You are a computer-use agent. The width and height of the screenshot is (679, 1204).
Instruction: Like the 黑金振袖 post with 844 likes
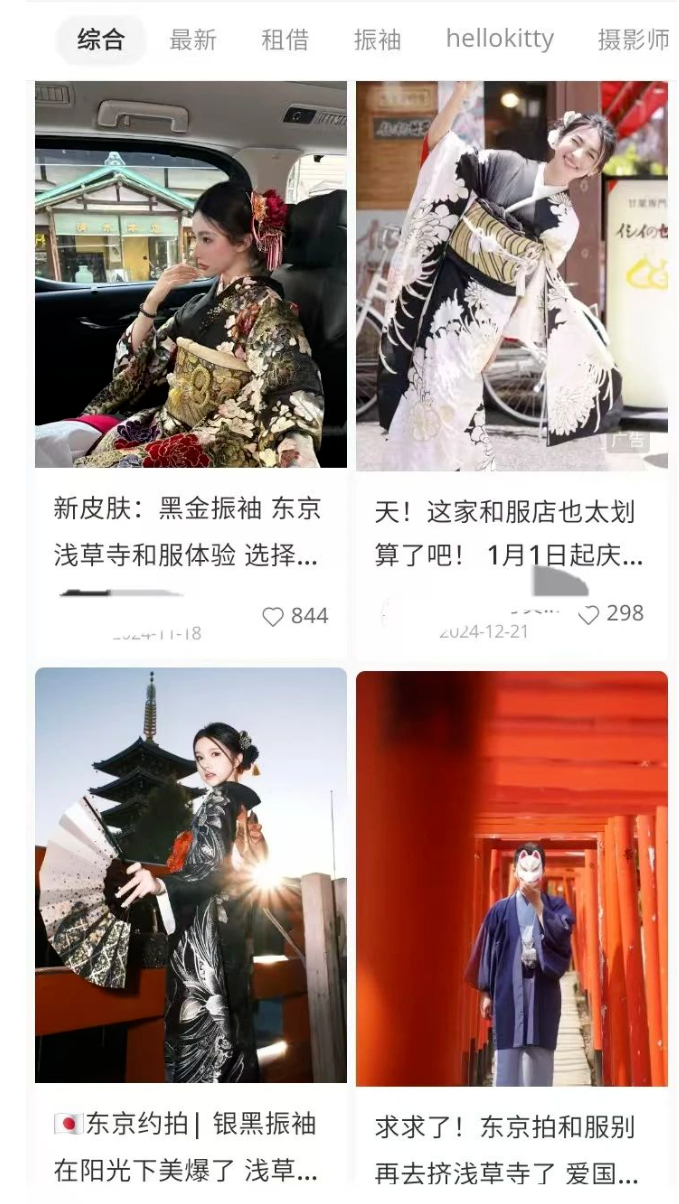(273, 617)
